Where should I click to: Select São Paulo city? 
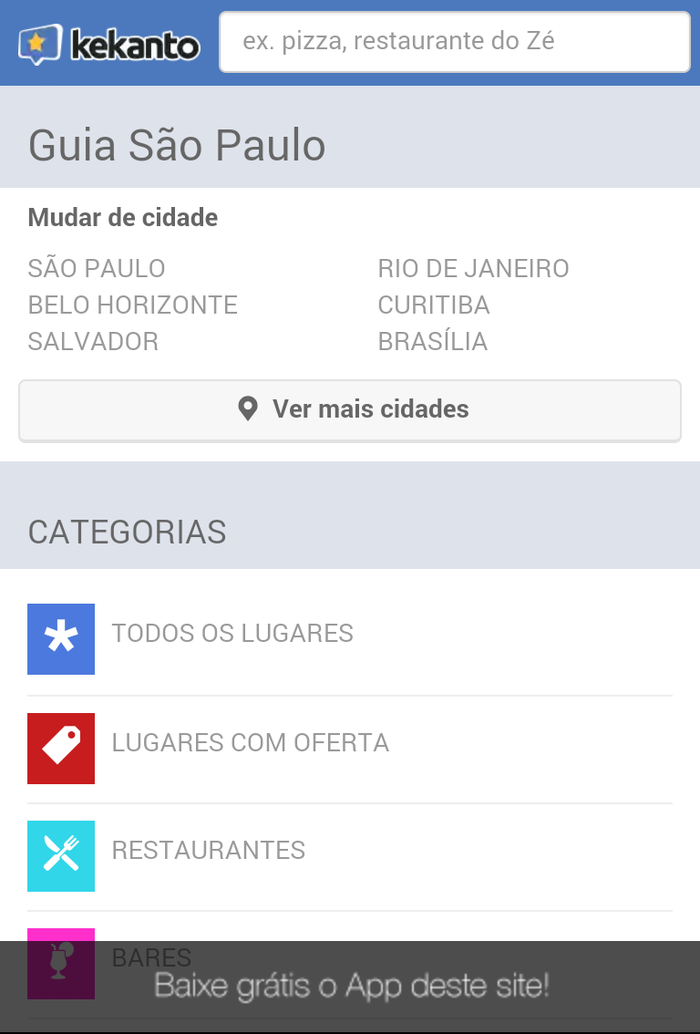pyautogui.click(x=97, y=269)
